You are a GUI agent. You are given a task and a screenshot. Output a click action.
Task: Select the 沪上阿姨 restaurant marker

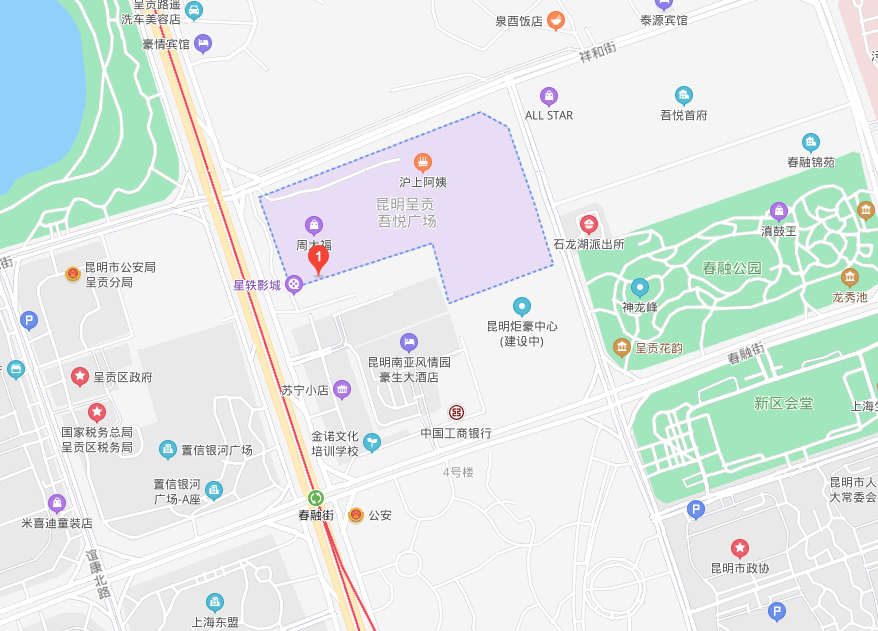coord(423,162)
